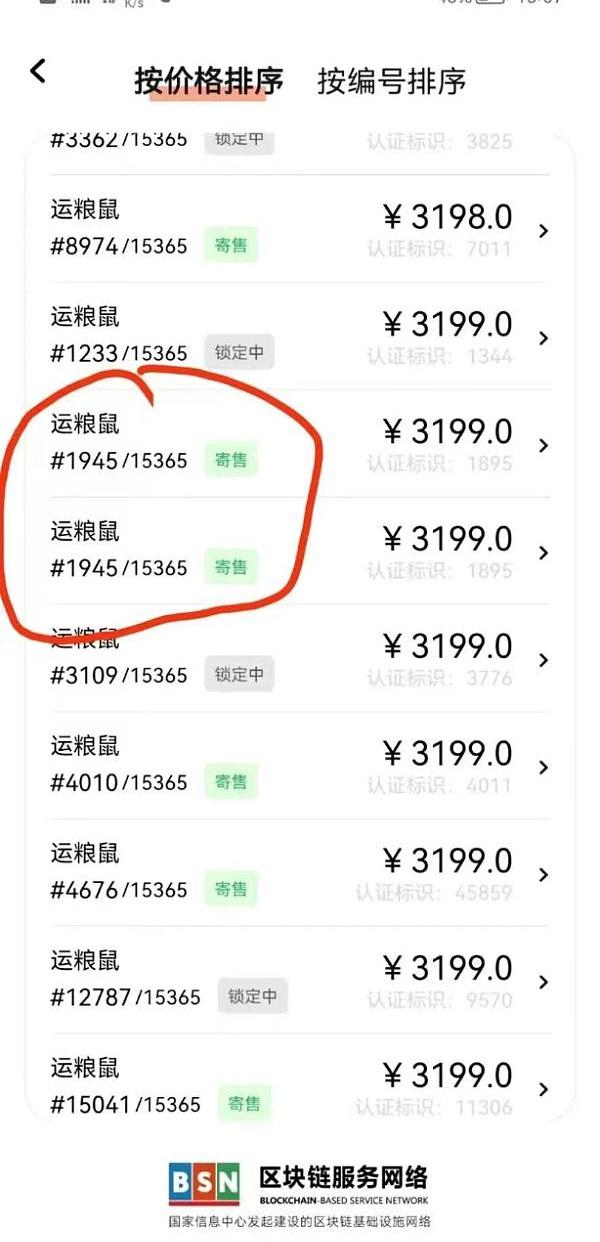The image size is (600, 1242).
Task: View the 运粮鼠 #3109 listing
Action: 300,658
